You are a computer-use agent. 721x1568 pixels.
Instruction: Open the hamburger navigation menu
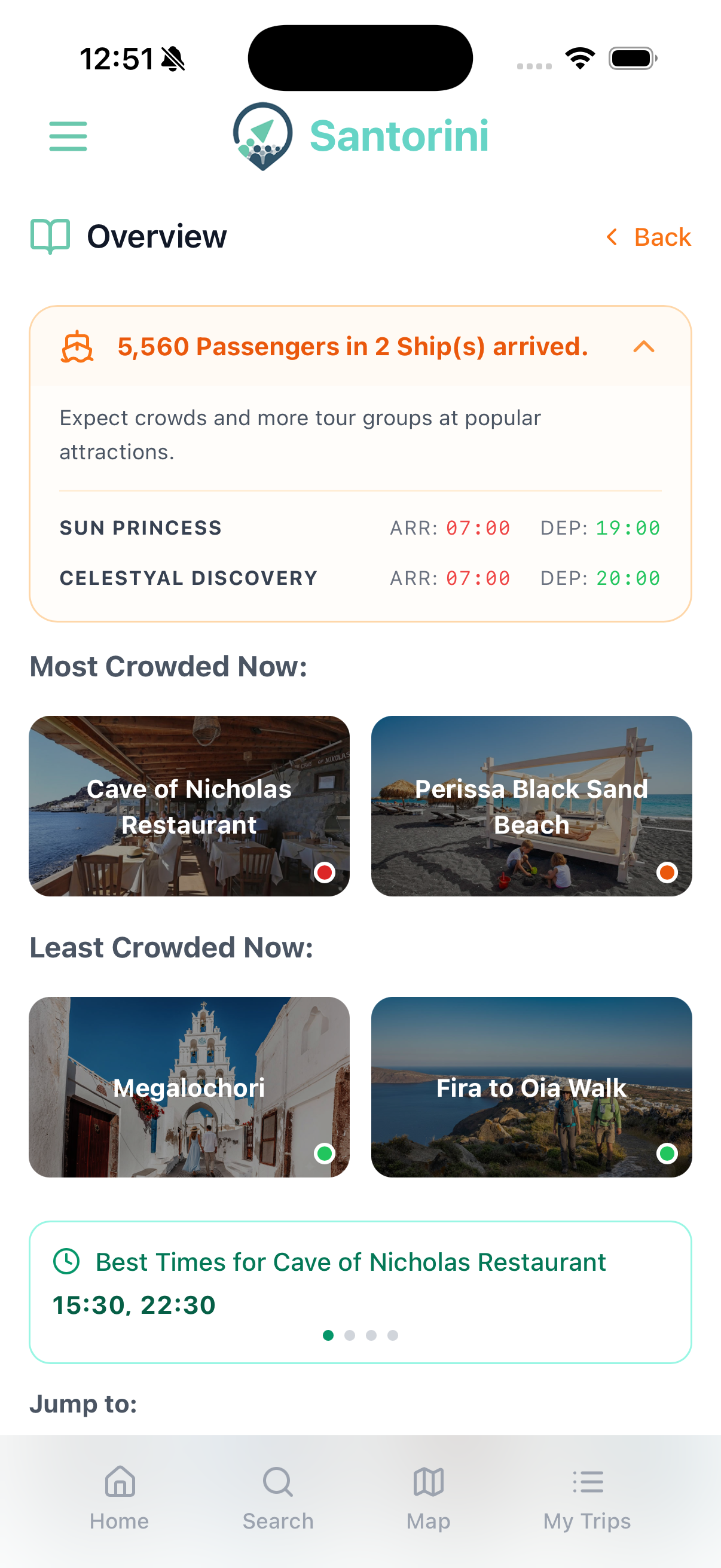[x=68, y=137]
